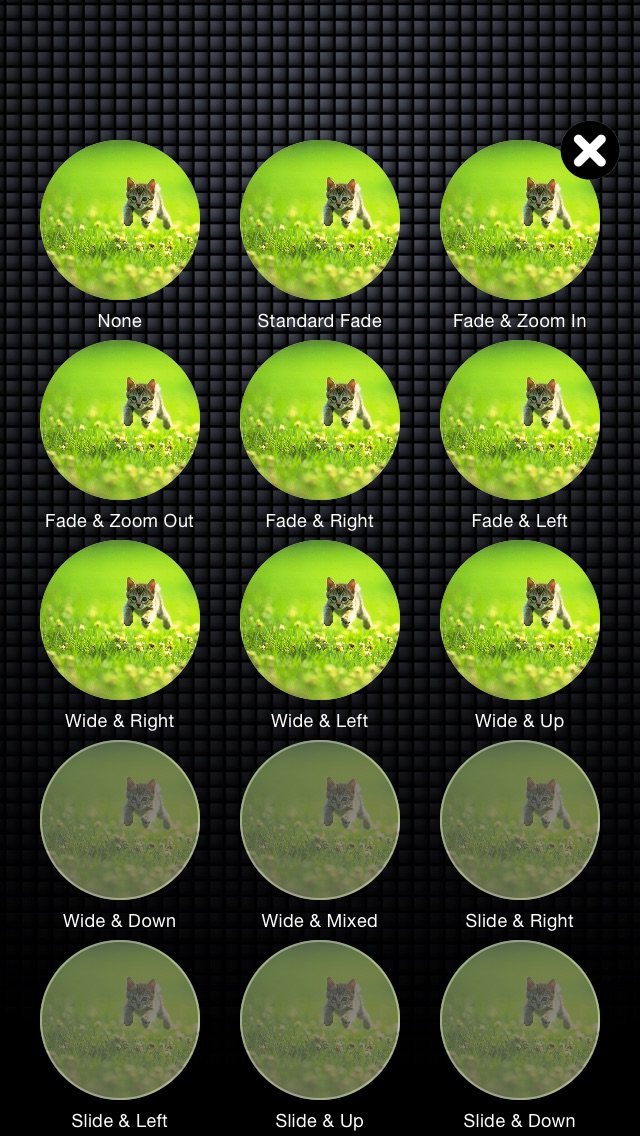
Task: Tap the Wide & Mixed option
Action: pos(320,820)
